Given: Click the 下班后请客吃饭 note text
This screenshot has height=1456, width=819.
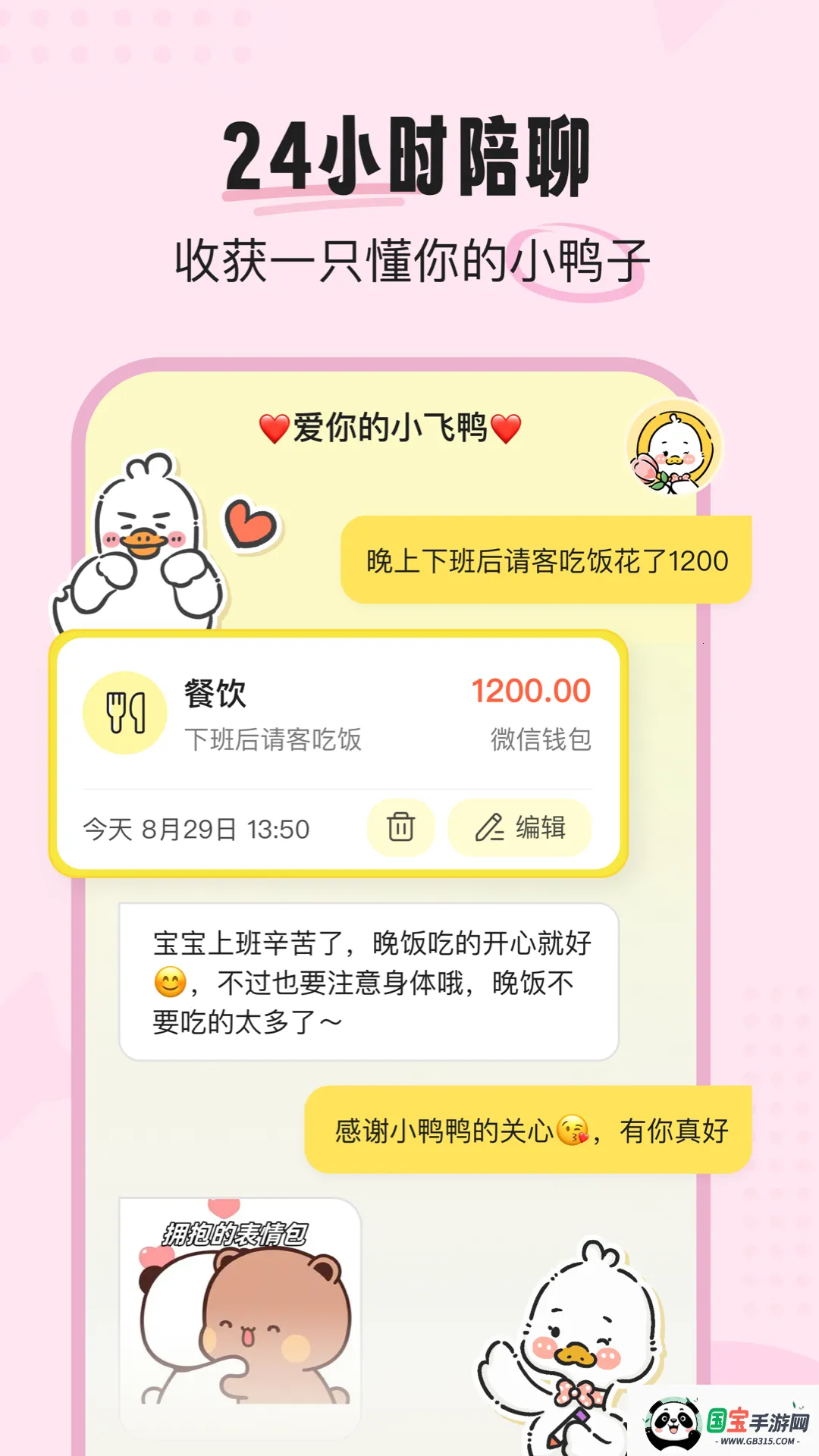Looking at the screenshot, I should pyautogui.click(x=270, y=741).
